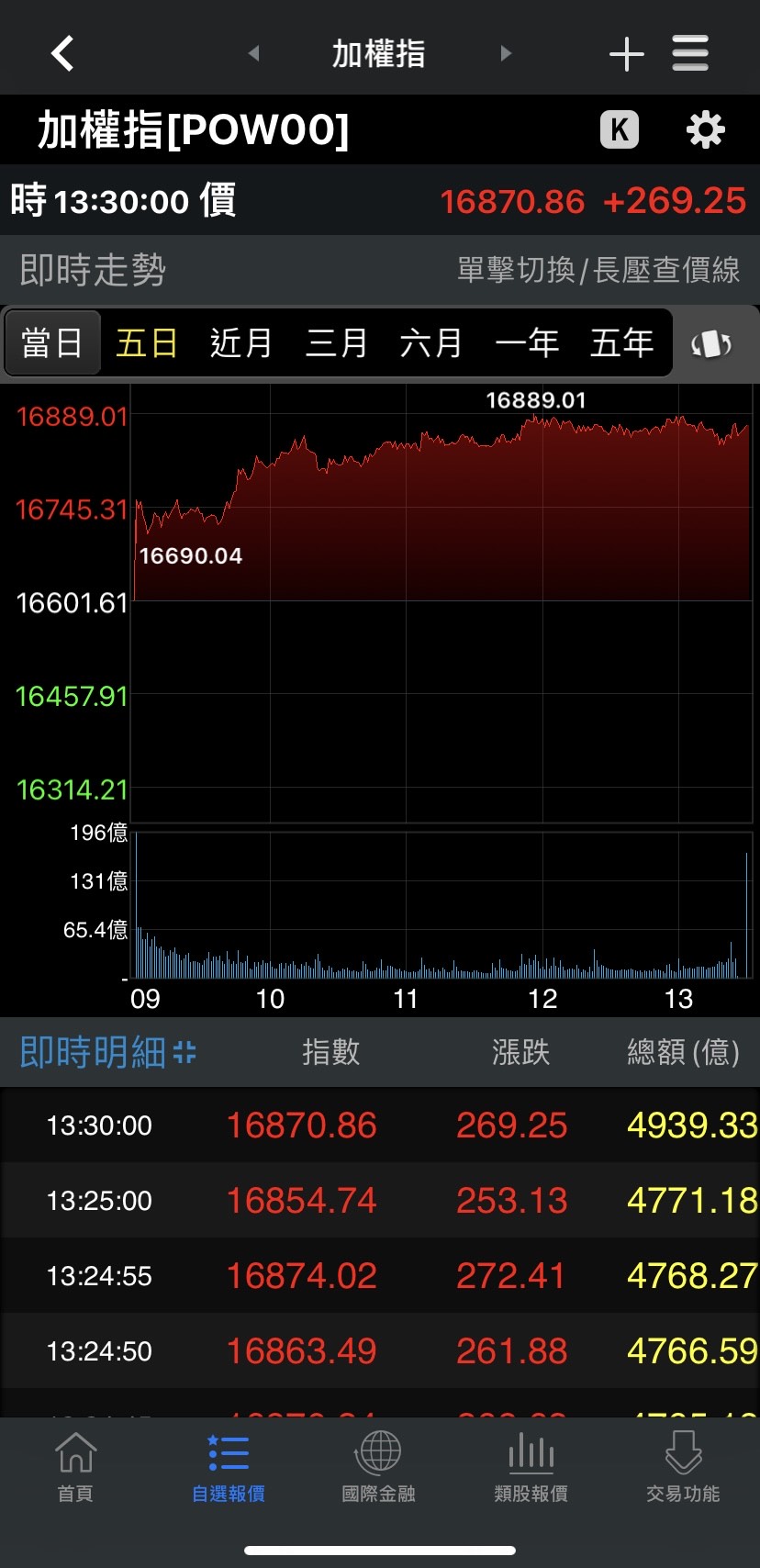Image resolution: width=760 pixels, height=1568 pixels.
Task: Switch chart to 五年
Action: point(621,342)
